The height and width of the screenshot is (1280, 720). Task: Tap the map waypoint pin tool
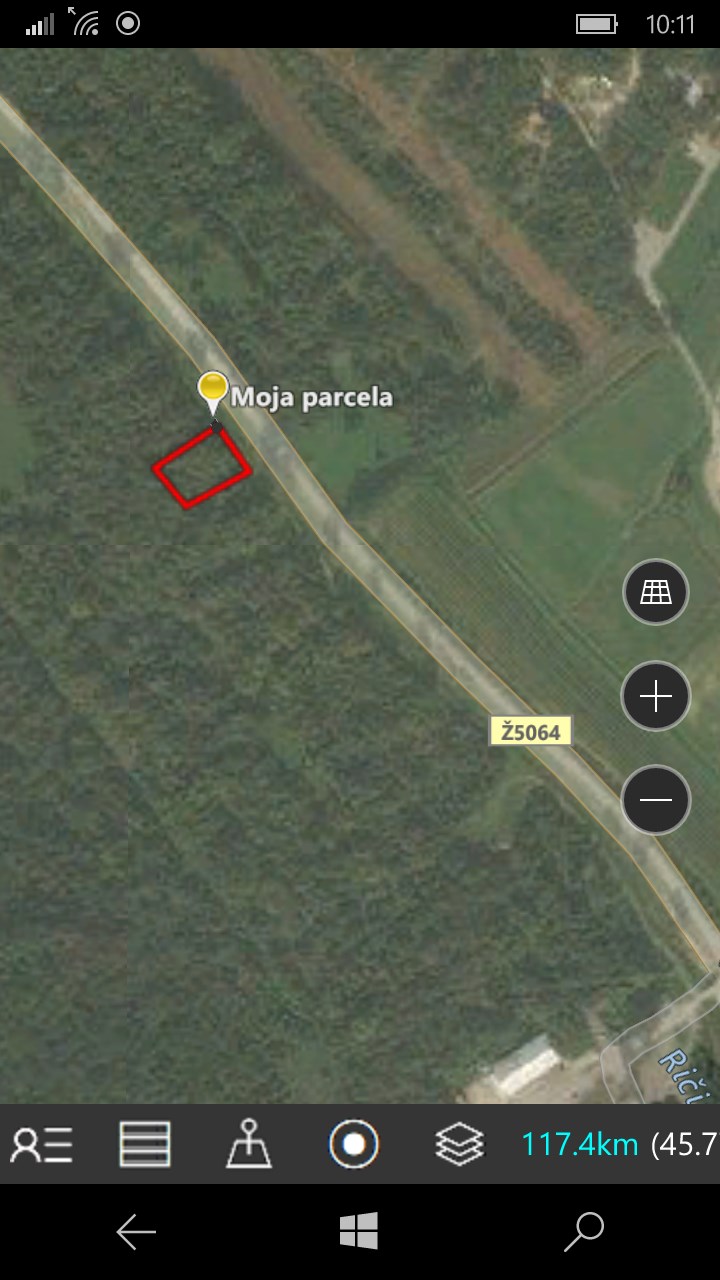248,1144
